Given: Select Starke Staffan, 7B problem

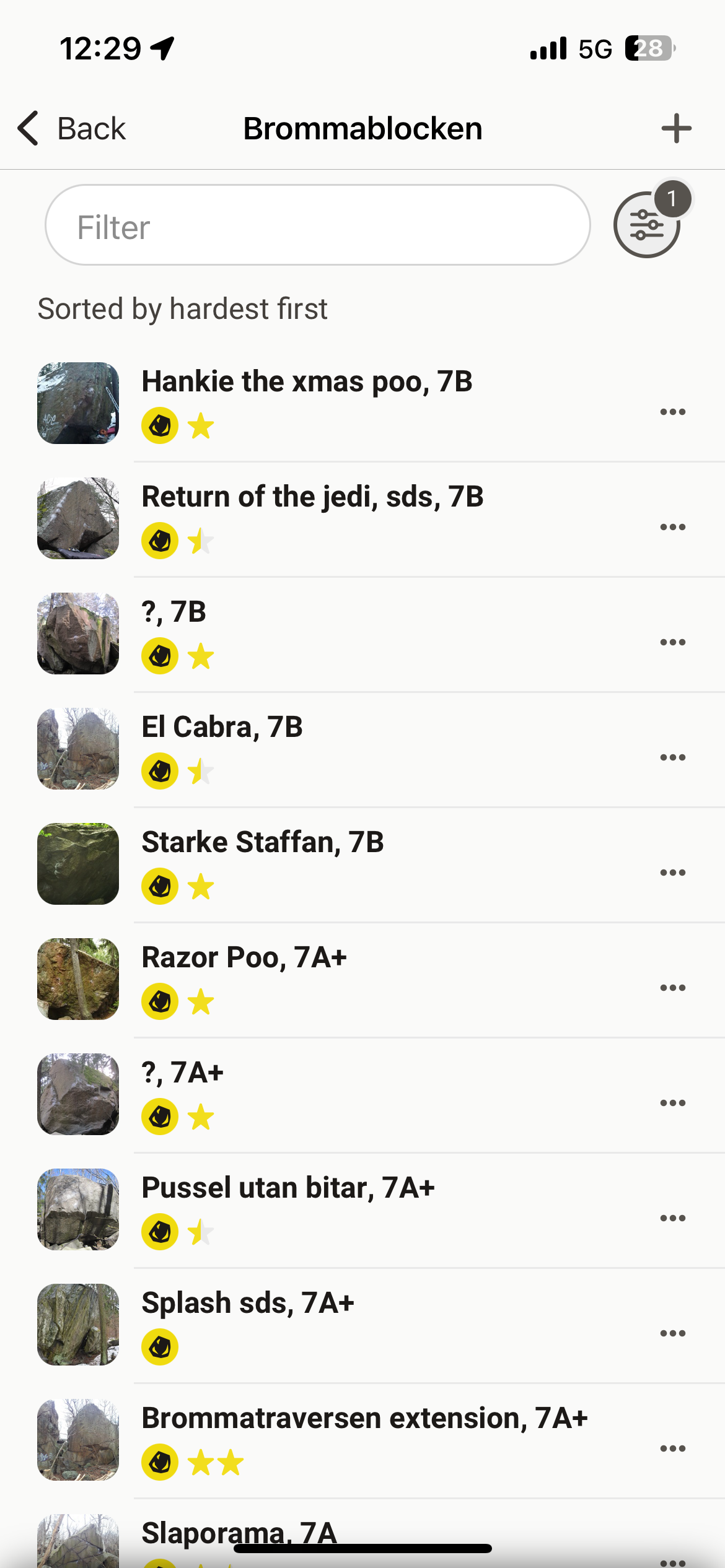Looking at the screenshot, I should [x=263, y=843].
